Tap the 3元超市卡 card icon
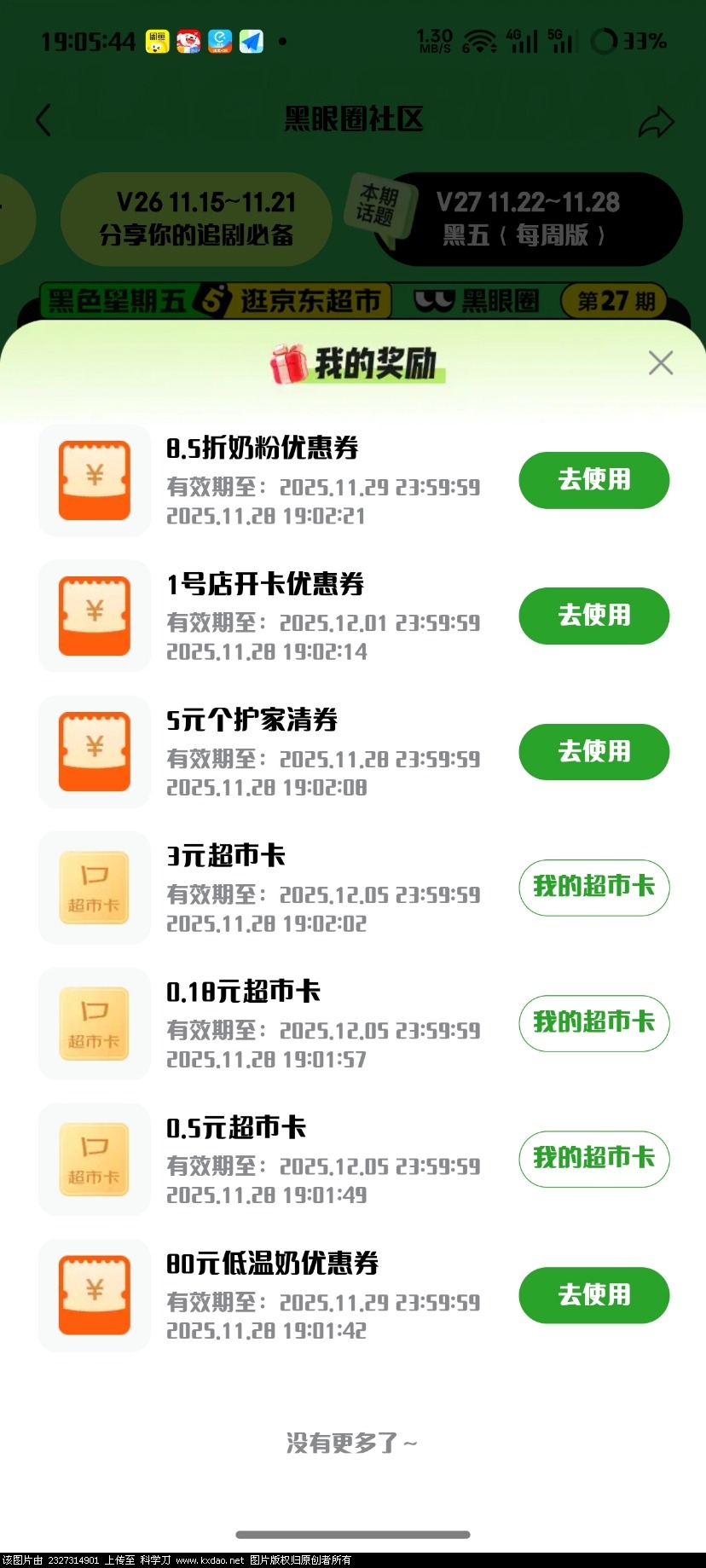The image size is (706, 1568). [94, 888]
